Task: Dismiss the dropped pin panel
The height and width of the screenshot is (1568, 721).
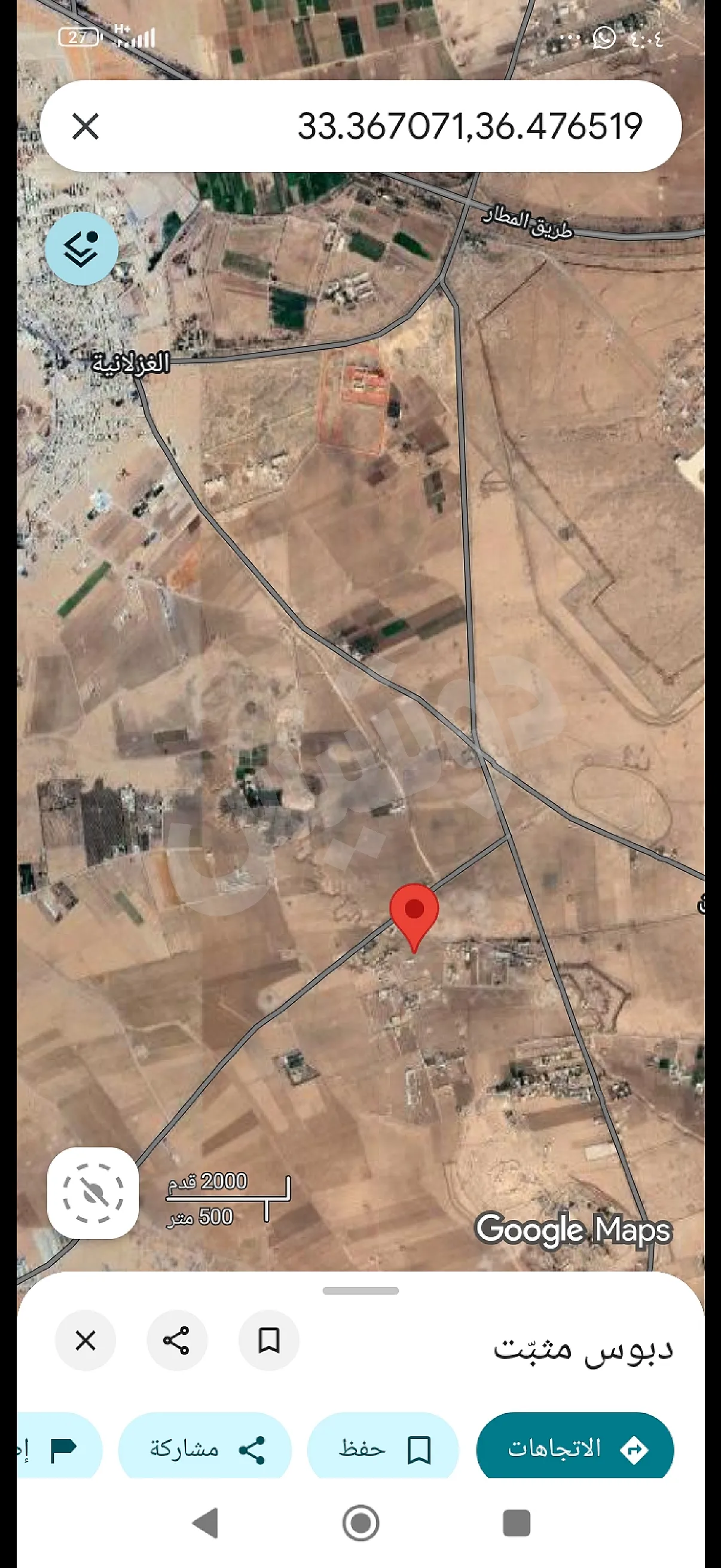Action: (85, 1340)
